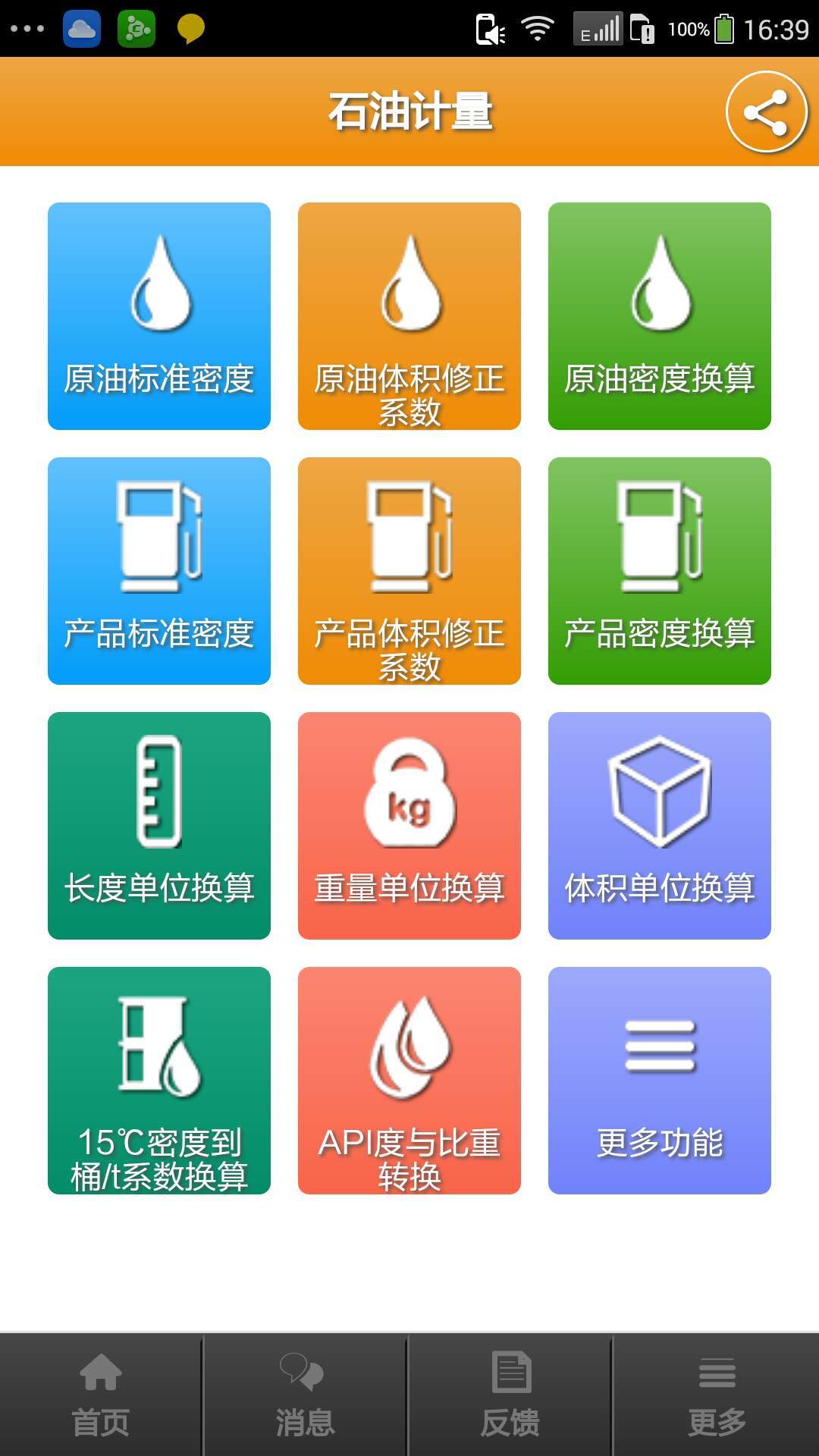
Task: Select API度与比重转换 tile
Action: click(409, 1081)
